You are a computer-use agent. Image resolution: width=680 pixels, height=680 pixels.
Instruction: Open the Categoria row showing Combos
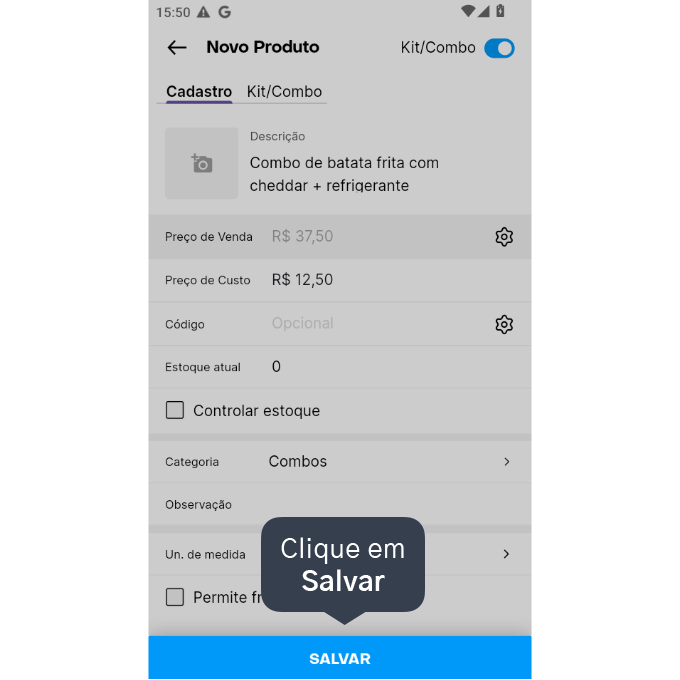[x=340, y=462]
